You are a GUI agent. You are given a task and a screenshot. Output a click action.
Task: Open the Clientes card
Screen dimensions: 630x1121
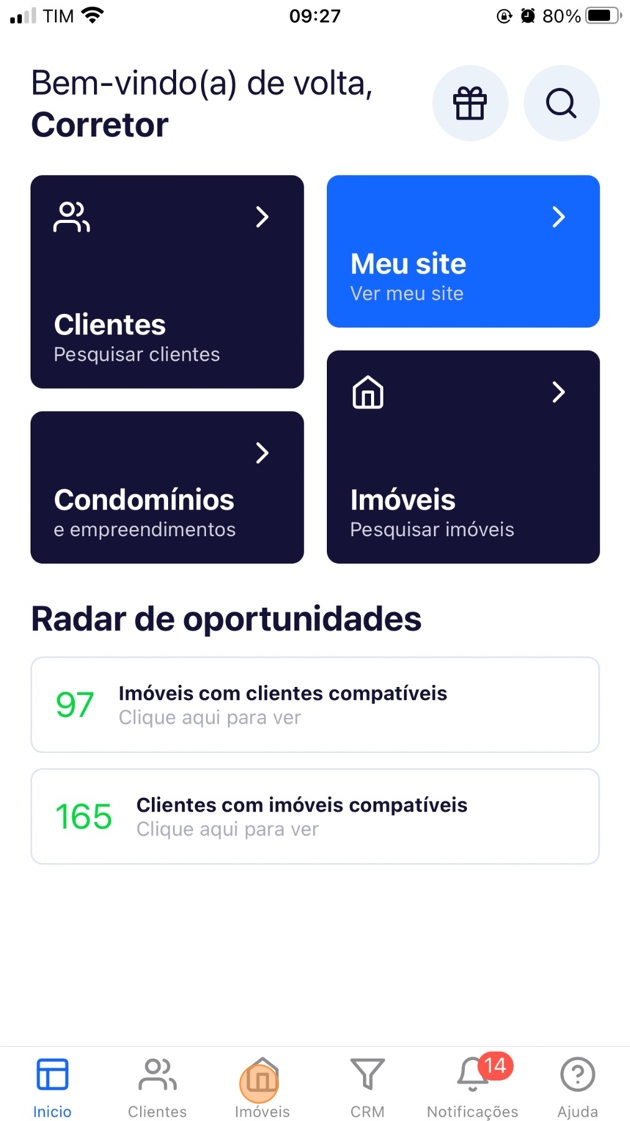click(x=167, y=282)
